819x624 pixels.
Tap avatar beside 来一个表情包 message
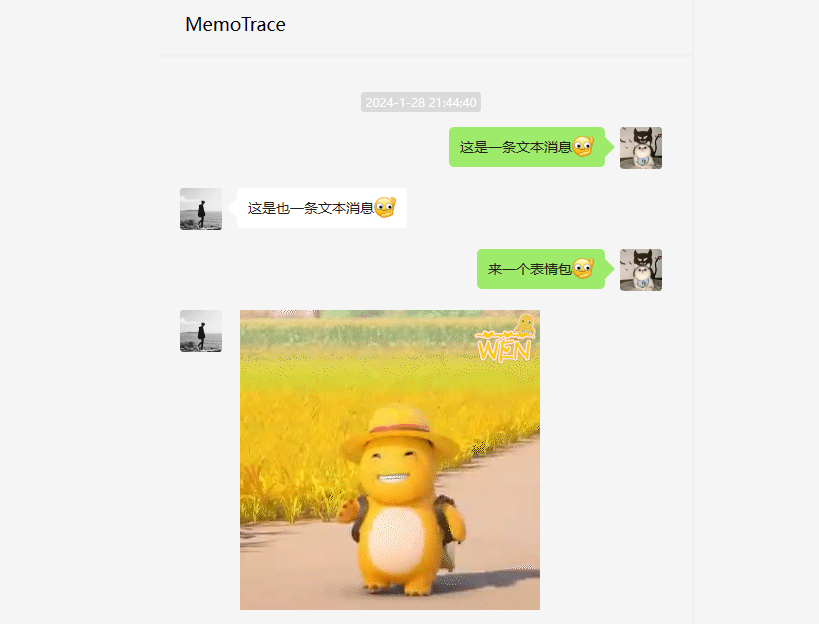pyautogui.click(x=641, y=270)
